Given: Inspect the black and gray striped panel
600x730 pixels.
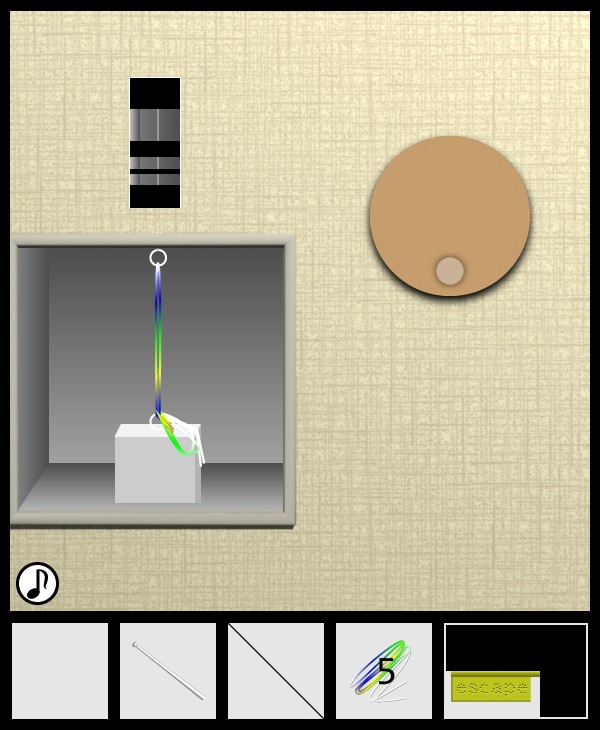Looking at the screenshot, I should point(155,143).
